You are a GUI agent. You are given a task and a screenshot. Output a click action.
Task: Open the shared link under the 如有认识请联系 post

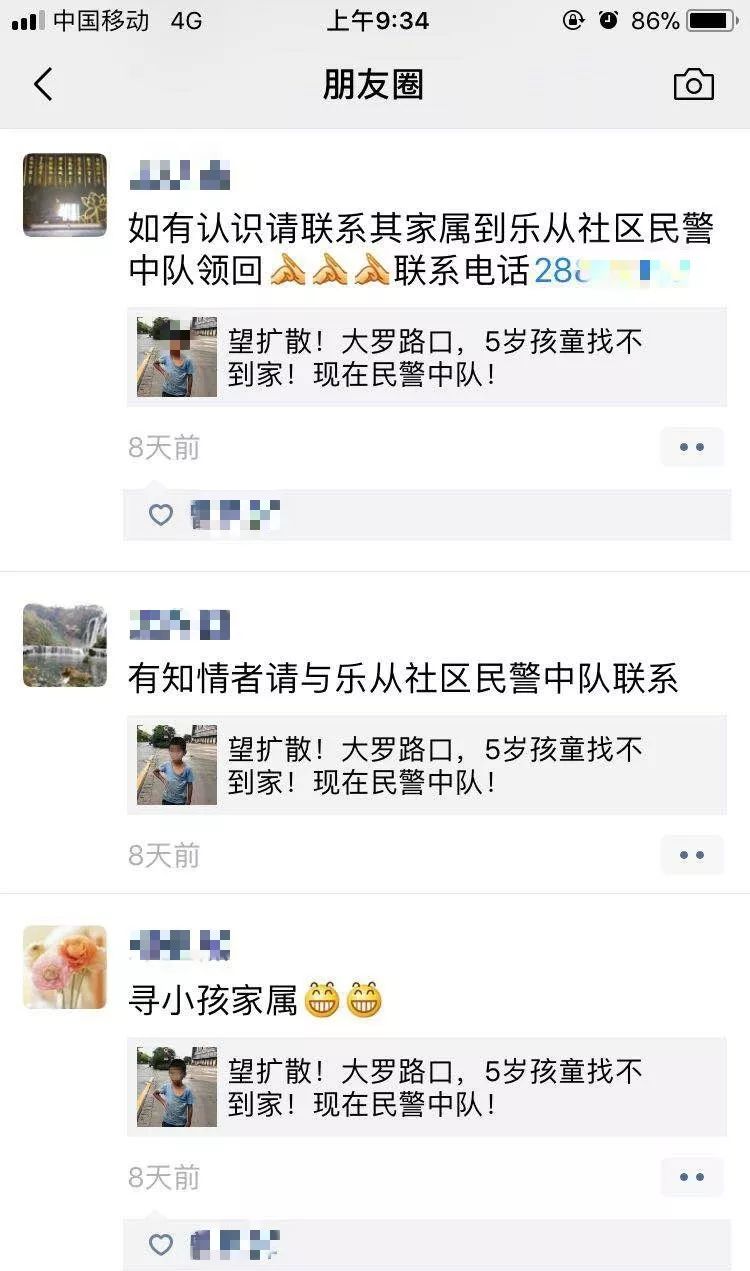point(427,357)
